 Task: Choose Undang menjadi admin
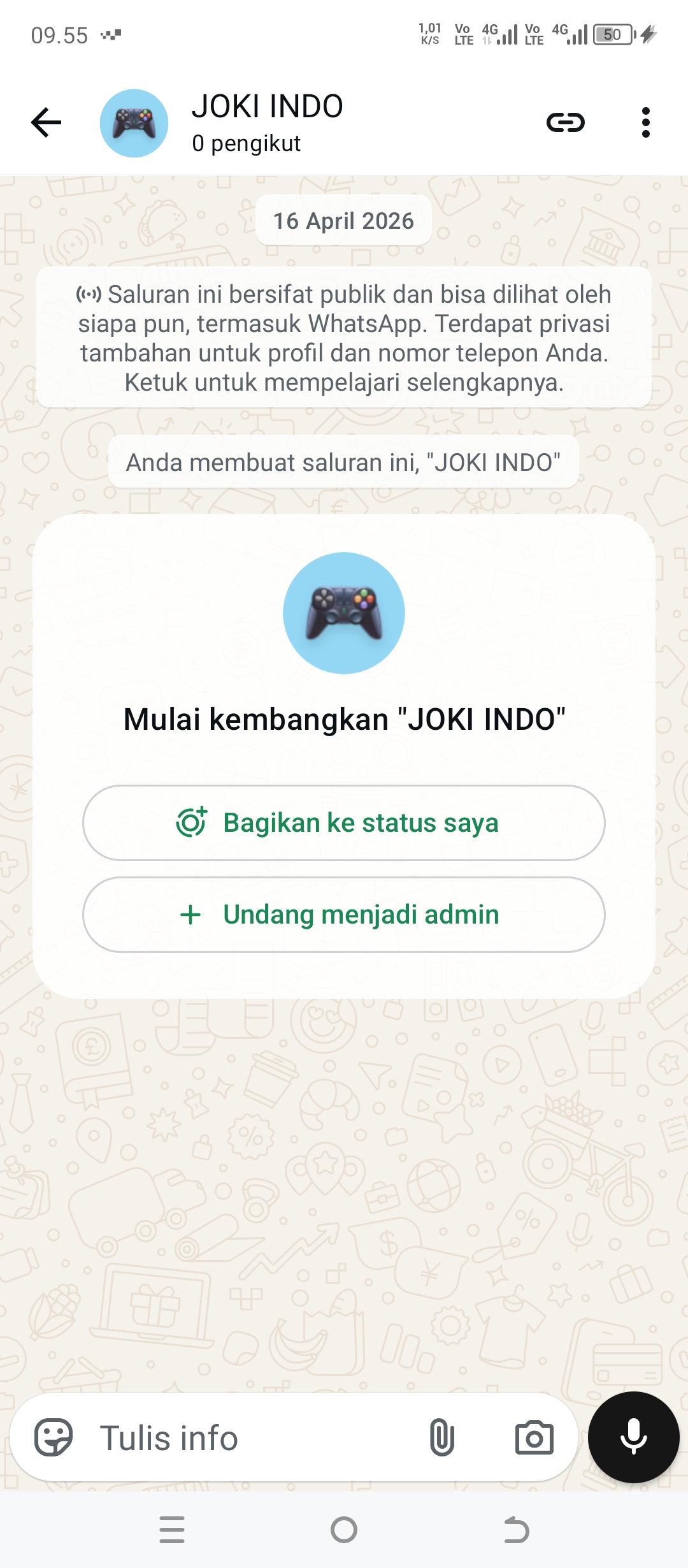(344, 915)
